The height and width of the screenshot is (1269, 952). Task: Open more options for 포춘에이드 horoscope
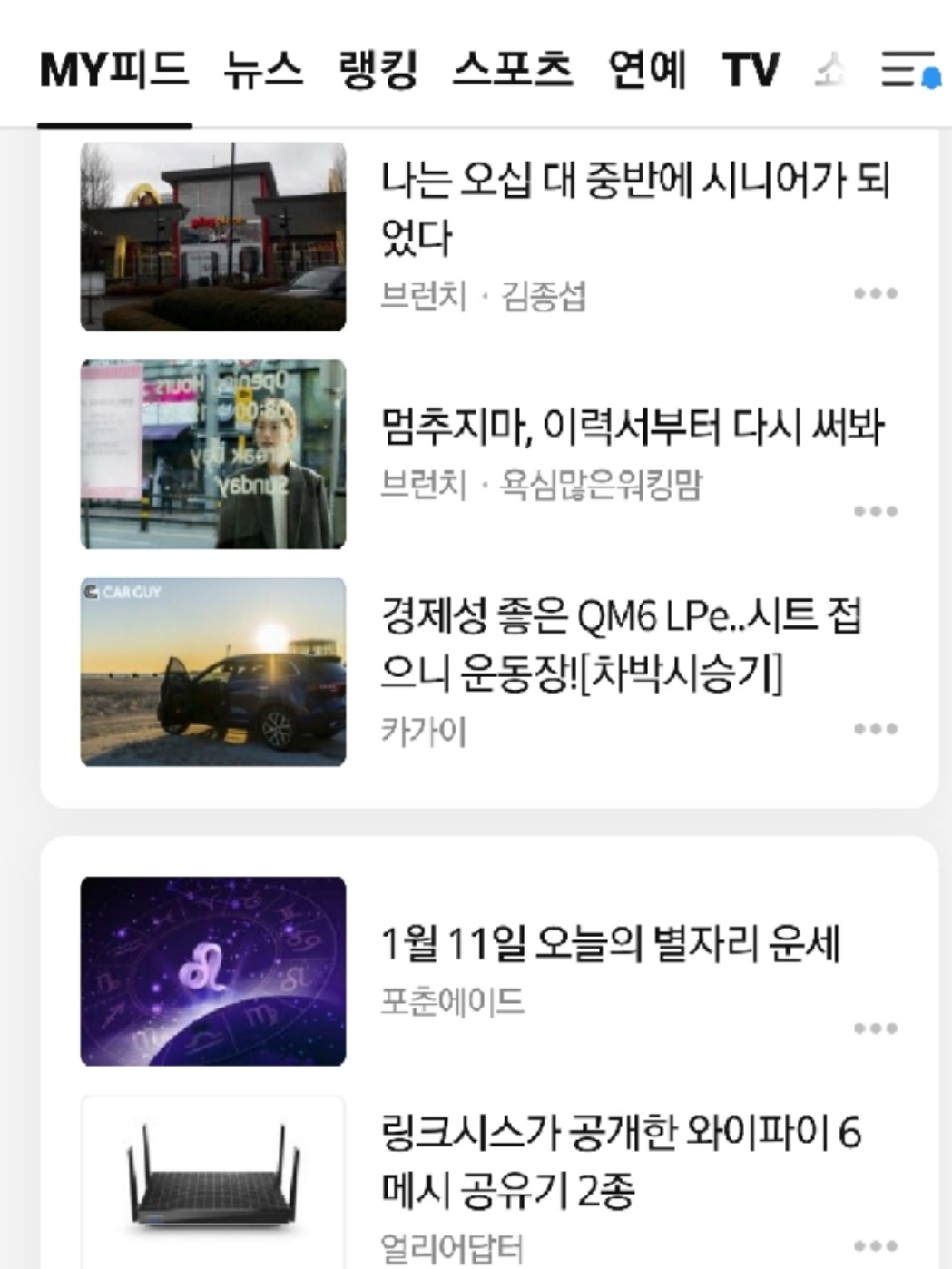876,1029
